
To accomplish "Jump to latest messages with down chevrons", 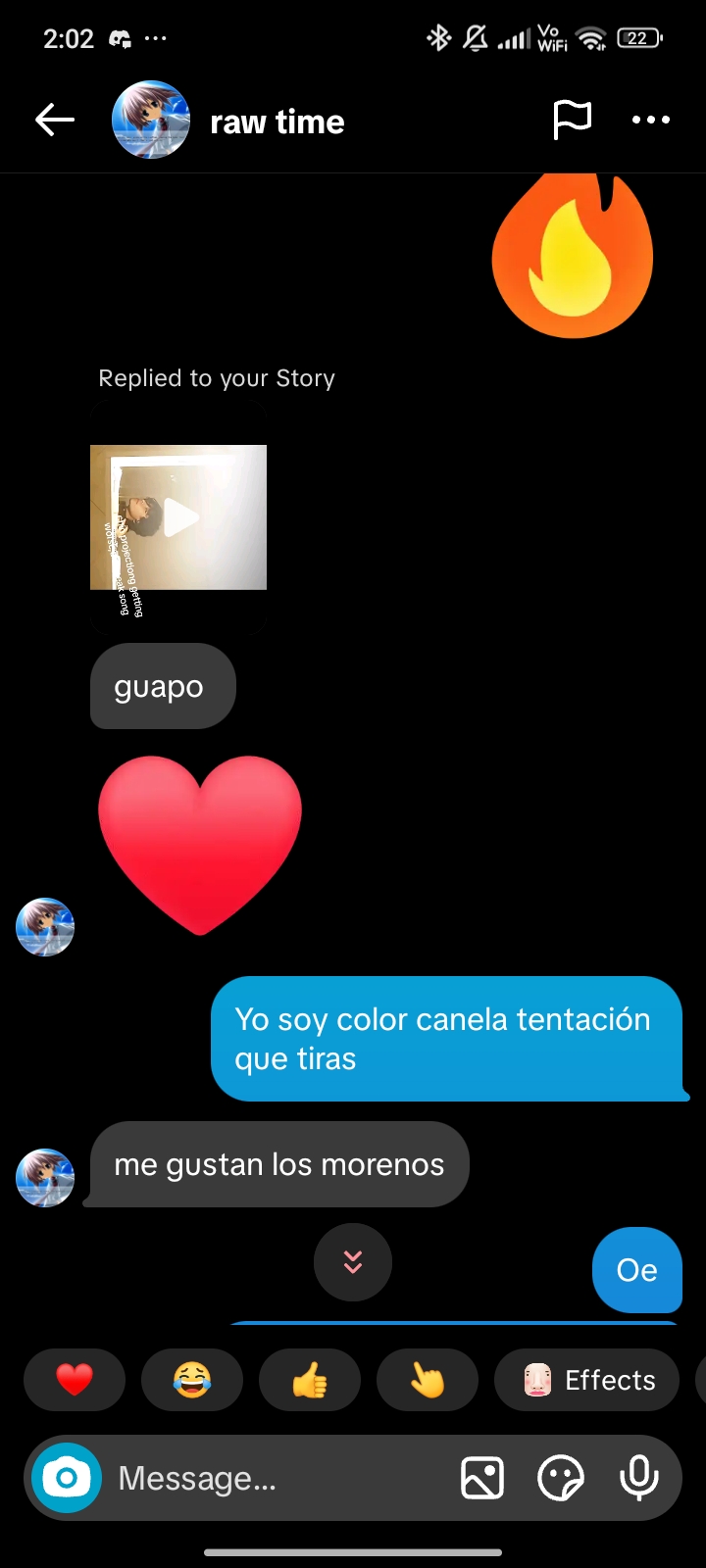I will [353, 1262].
